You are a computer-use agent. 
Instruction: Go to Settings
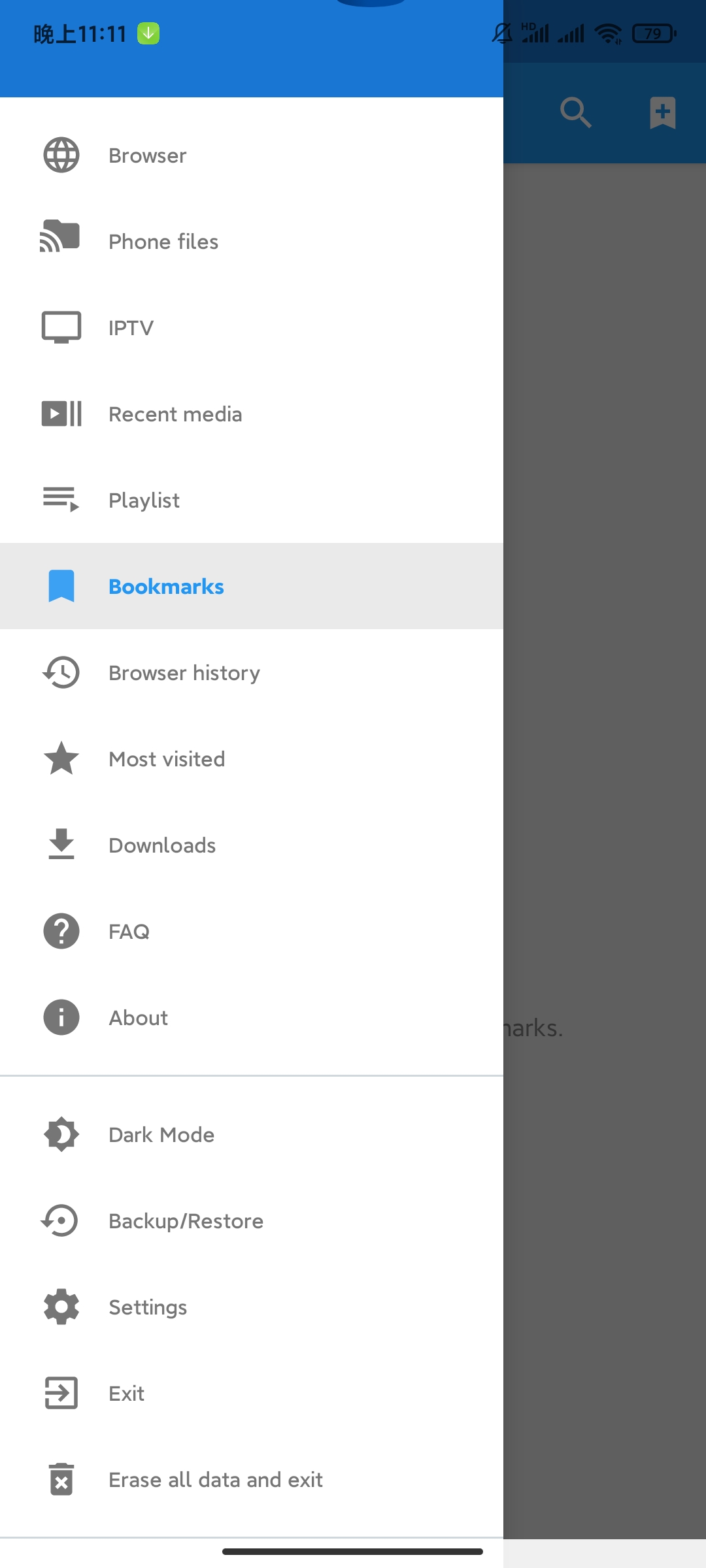point(148,1307)
